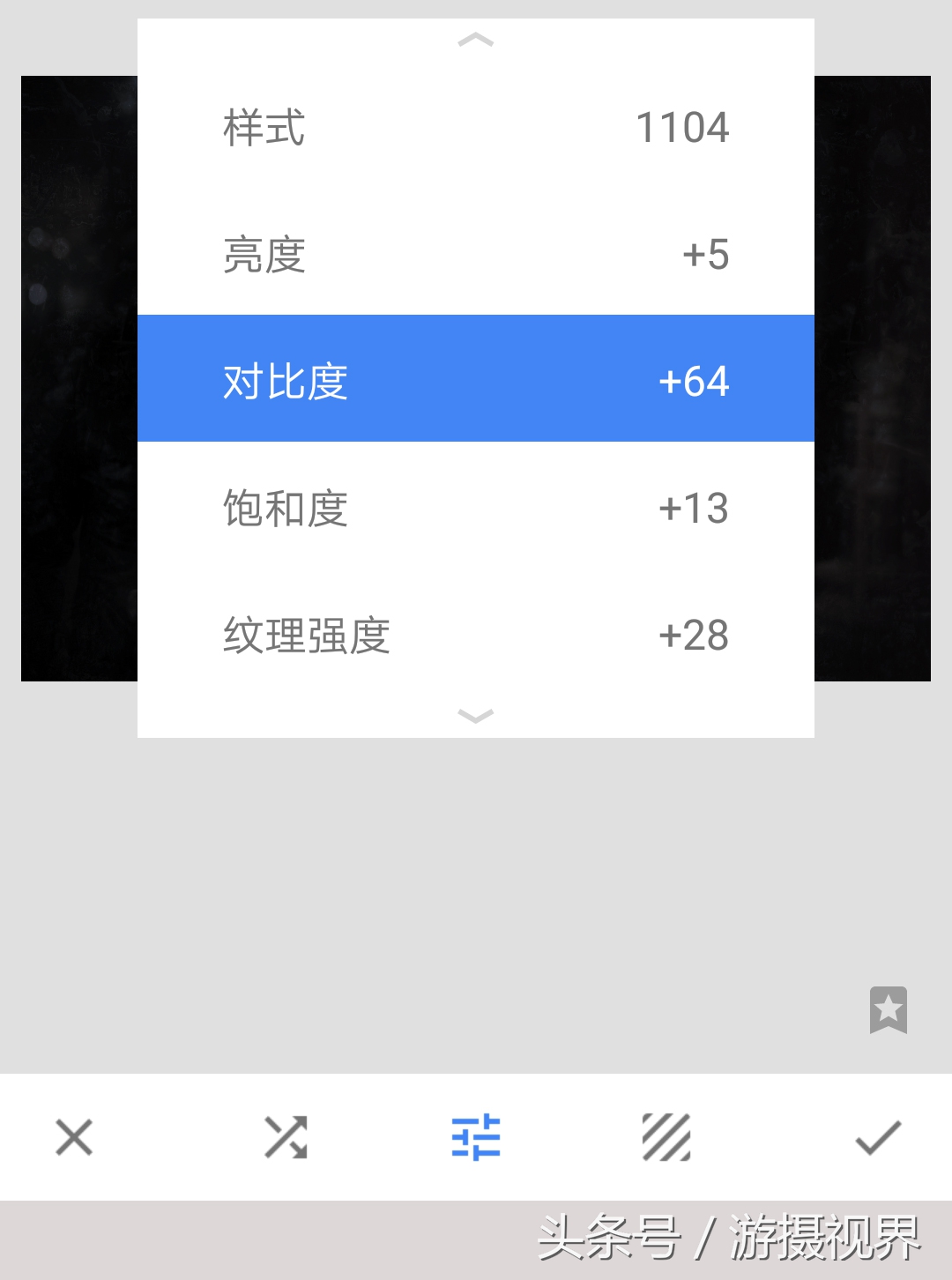This screenshot has height=1280, width=952.
Task: Tap the +13 saturation value
Action: click(695, 508)
